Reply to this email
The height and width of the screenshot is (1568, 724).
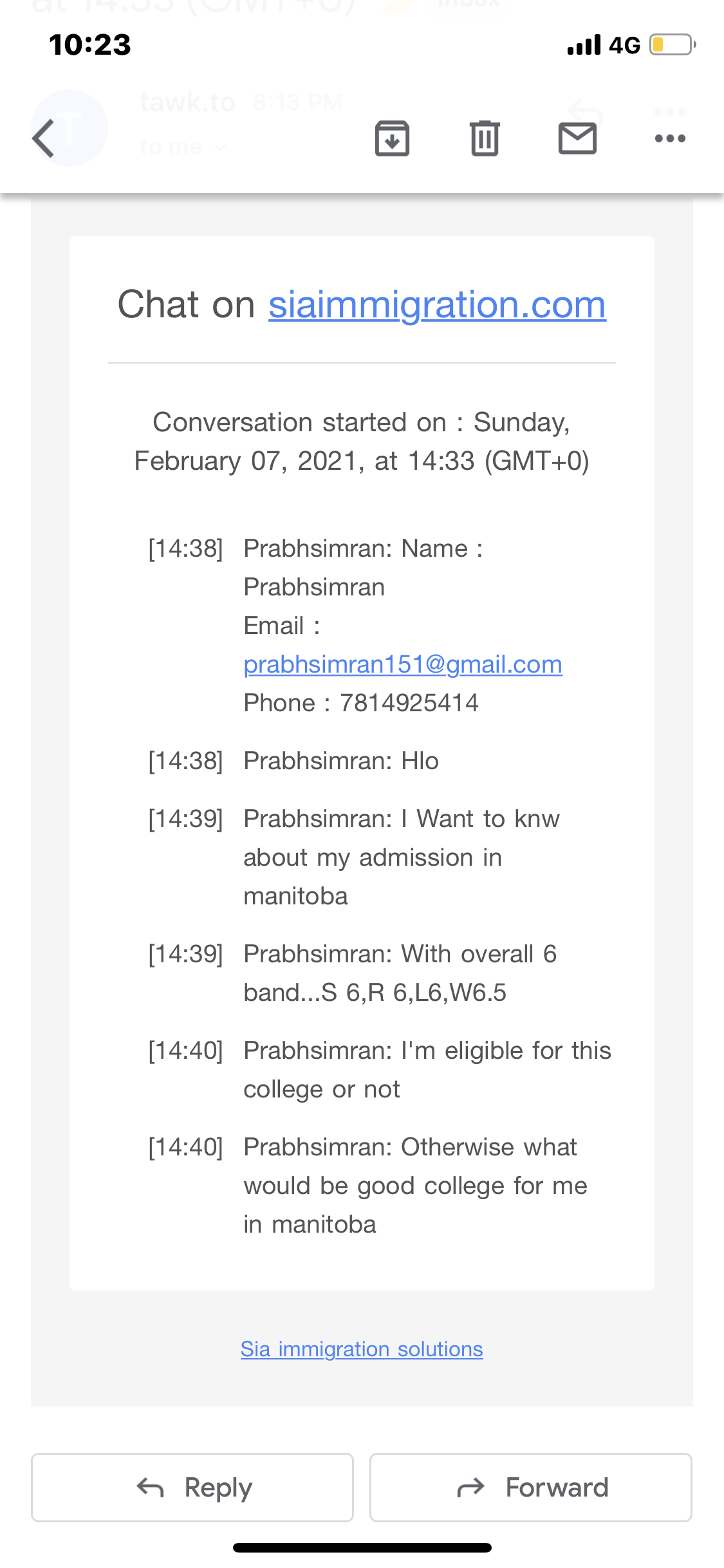(x=192, y=1488)
